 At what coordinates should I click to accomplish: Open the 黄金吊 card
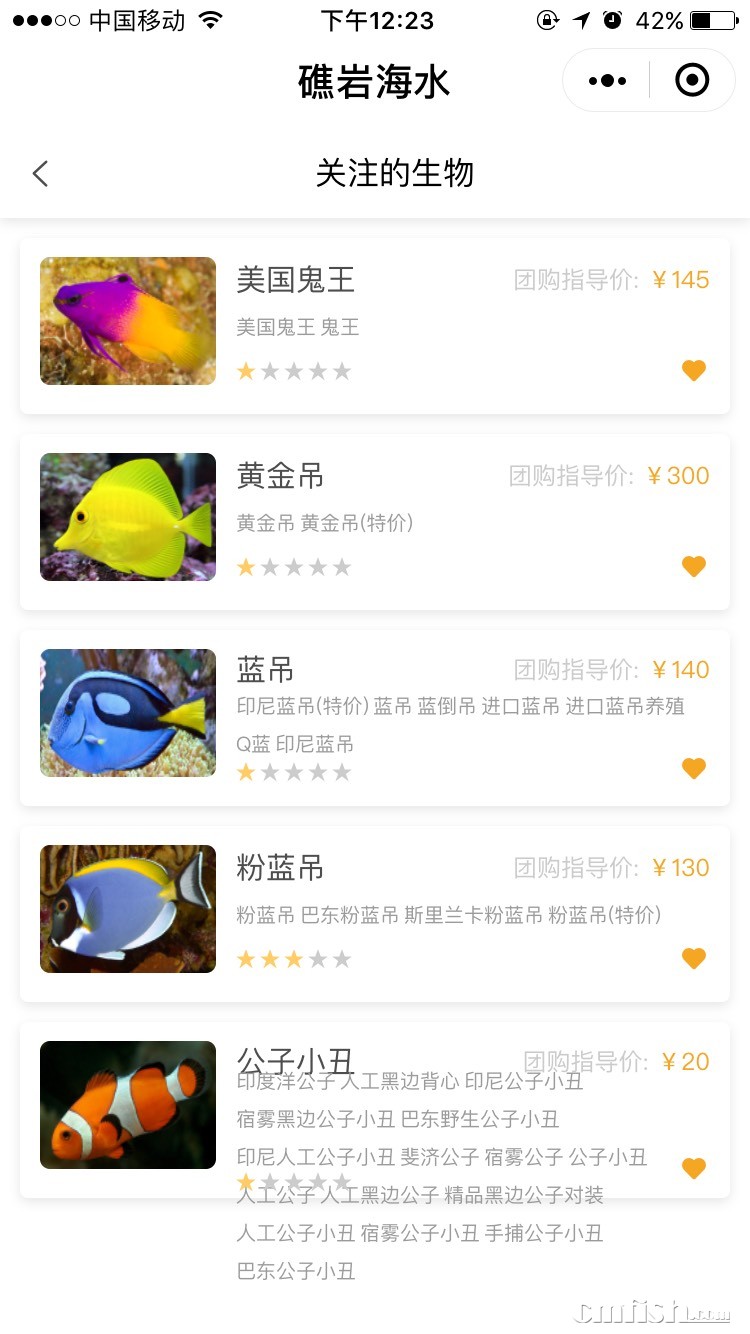pos(374,521)
